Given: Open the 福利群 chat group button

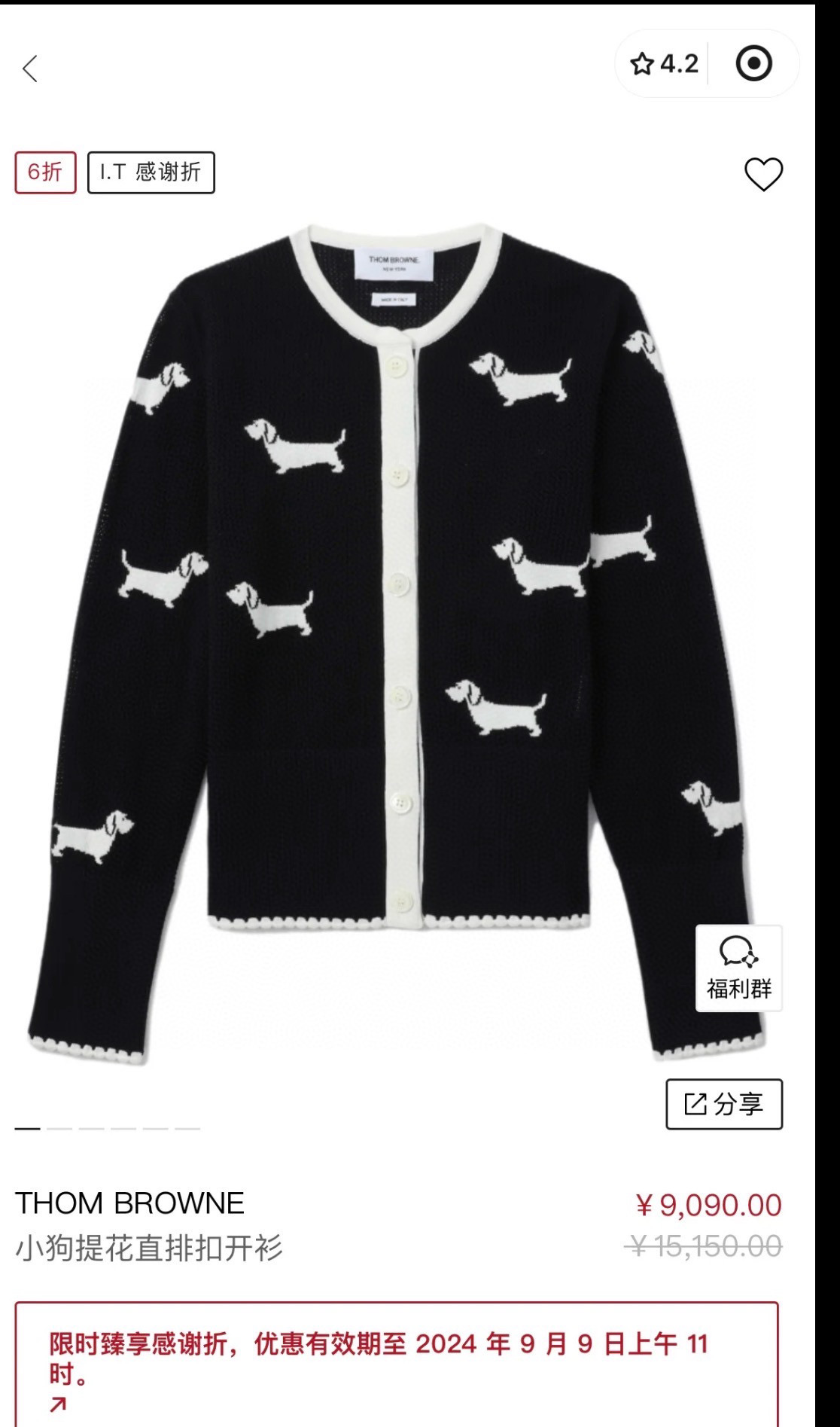Looking at the screenshot, I should [739, 968].
